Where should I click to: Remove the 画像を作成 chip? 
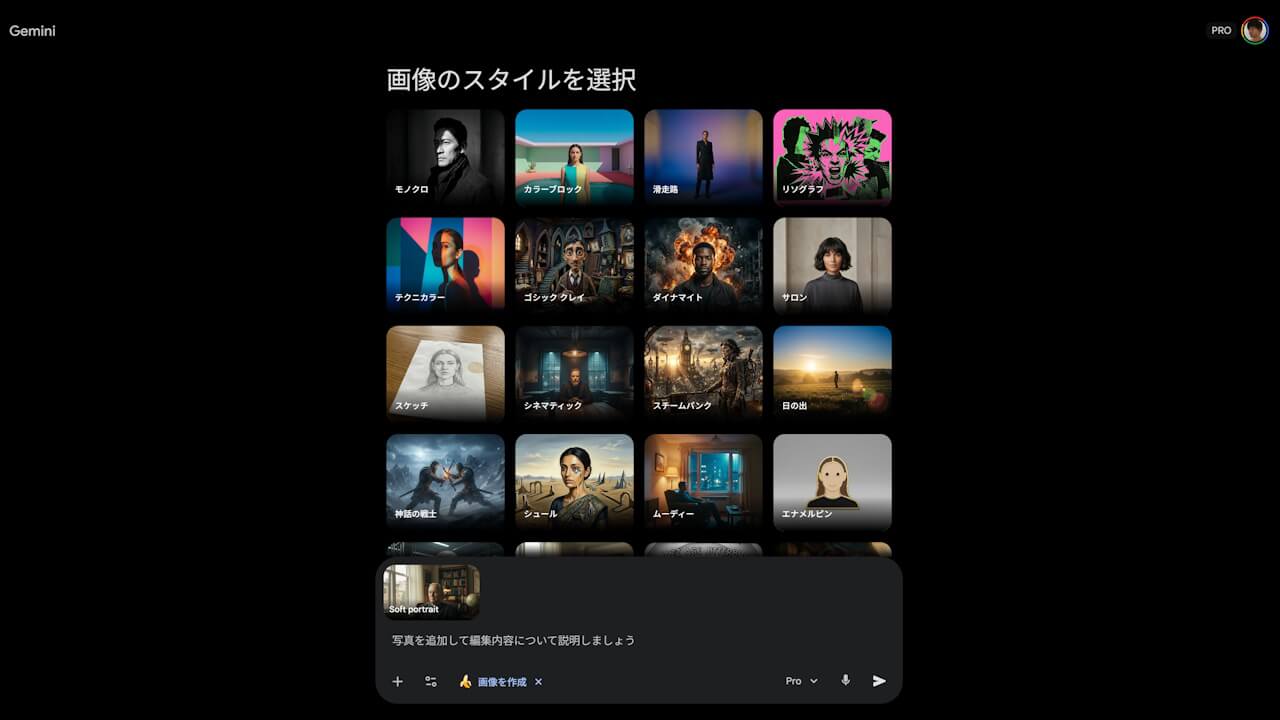[538, 682]
